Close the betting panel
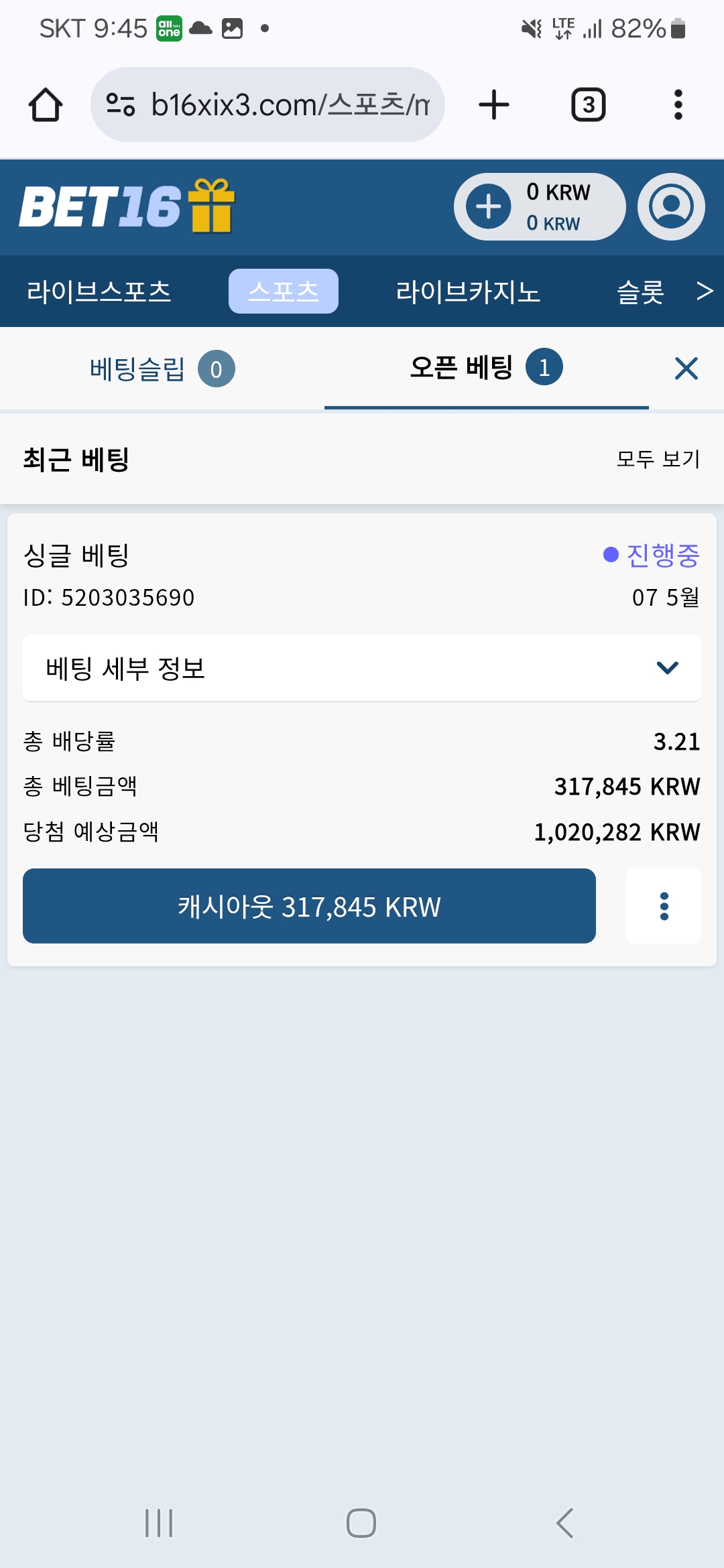This screenshot has width=724, height=1568. 686,368
